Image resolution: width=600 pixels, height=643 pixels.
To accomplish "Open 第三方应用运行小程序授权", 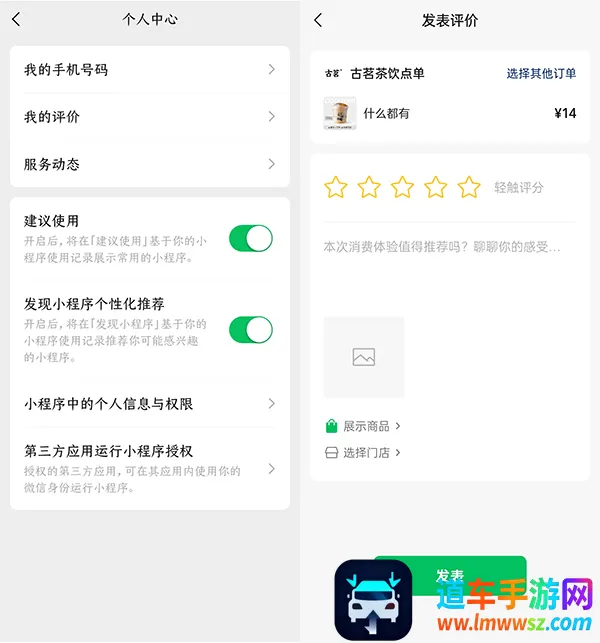I will (150, 469).
